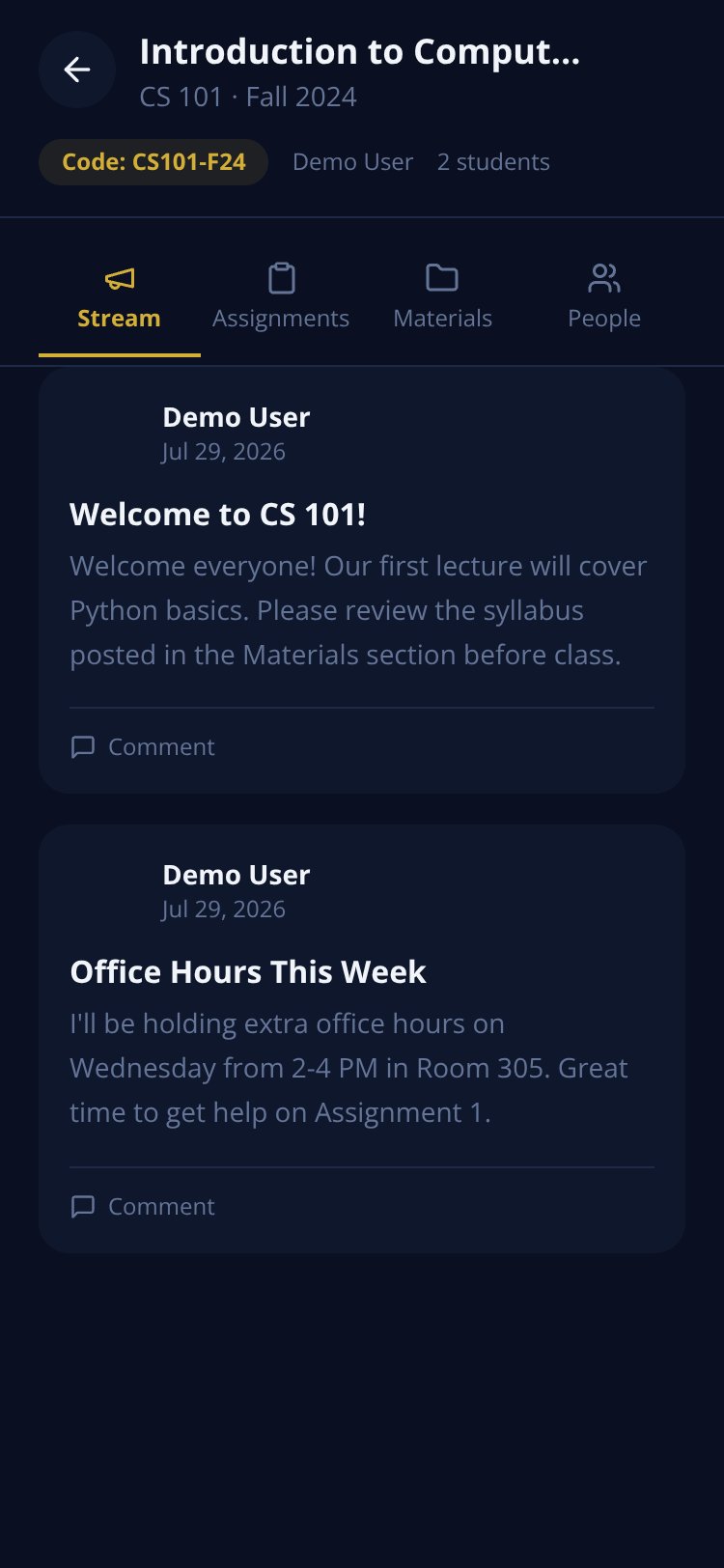This screenshot has width=724, height=1568.
Task: Switch to the Assignments tab
Action: 281,297
